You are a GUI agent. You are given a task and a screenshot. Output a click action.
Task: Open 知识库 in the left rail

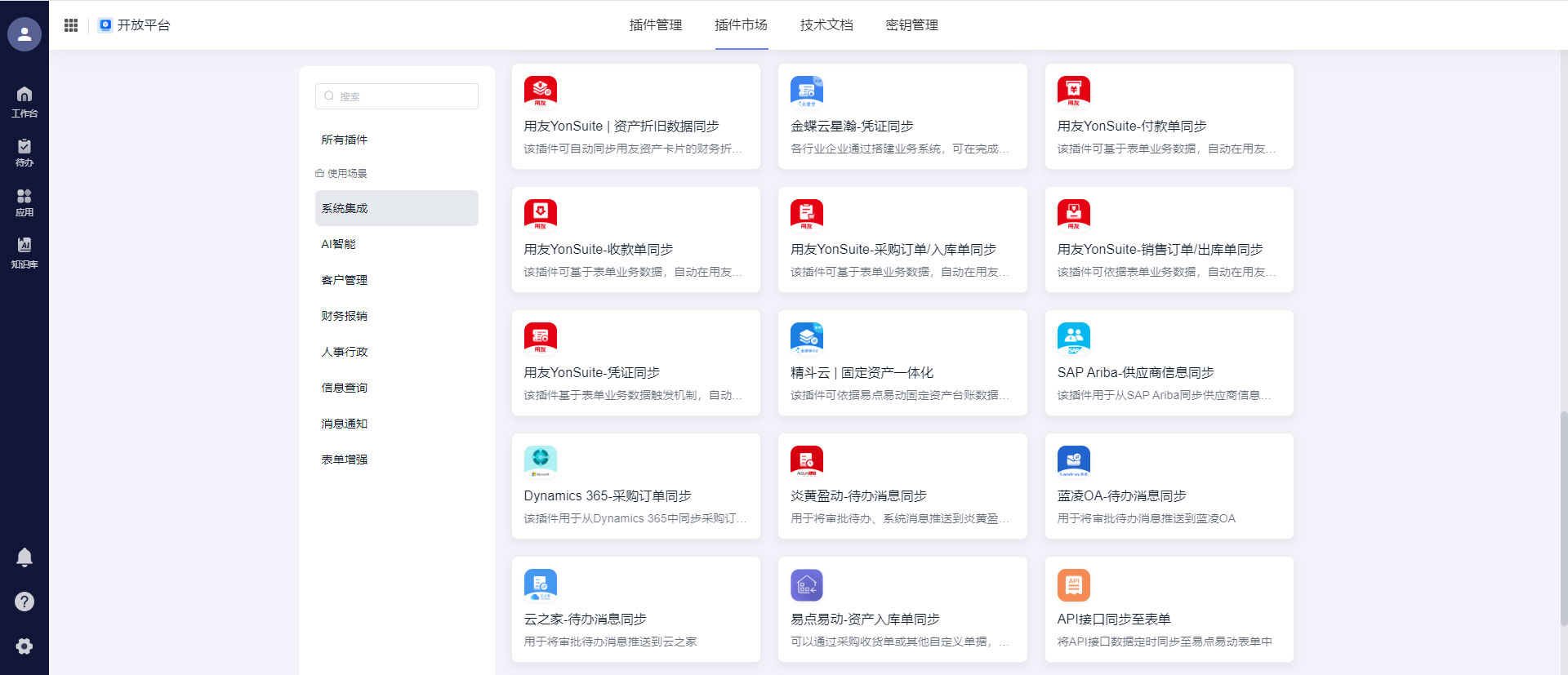24,252
